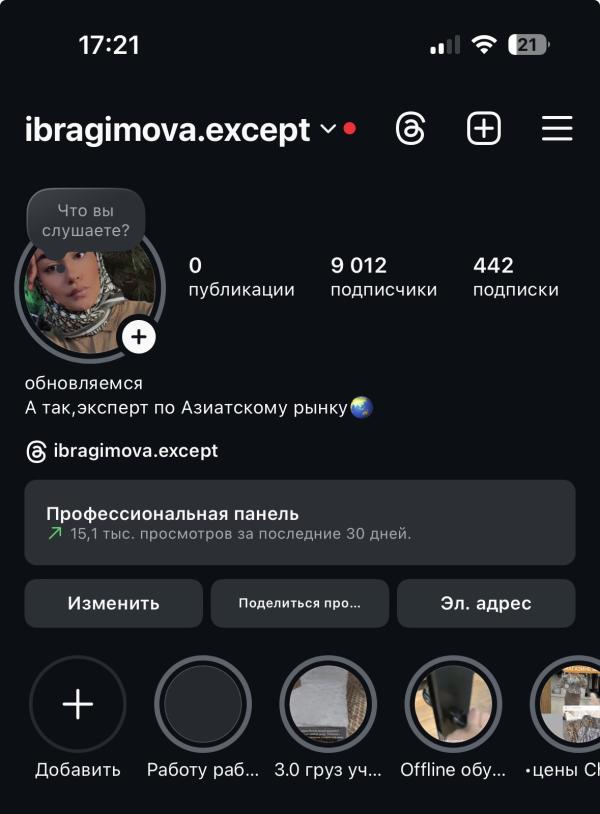Image resolution: width=600 pixels, height=814 pixels.
Task: Tap the Изменить button
Action: (113, 603)
